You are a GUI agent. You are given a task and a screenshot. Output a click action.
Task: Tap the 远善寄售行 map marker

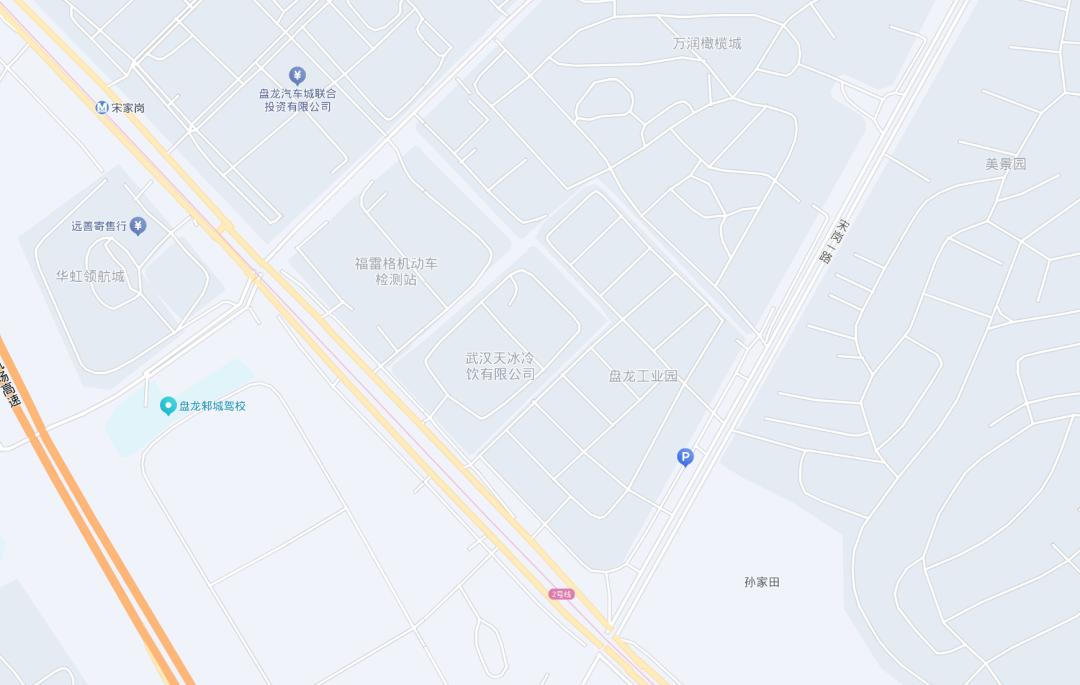[x=138, y=226]
